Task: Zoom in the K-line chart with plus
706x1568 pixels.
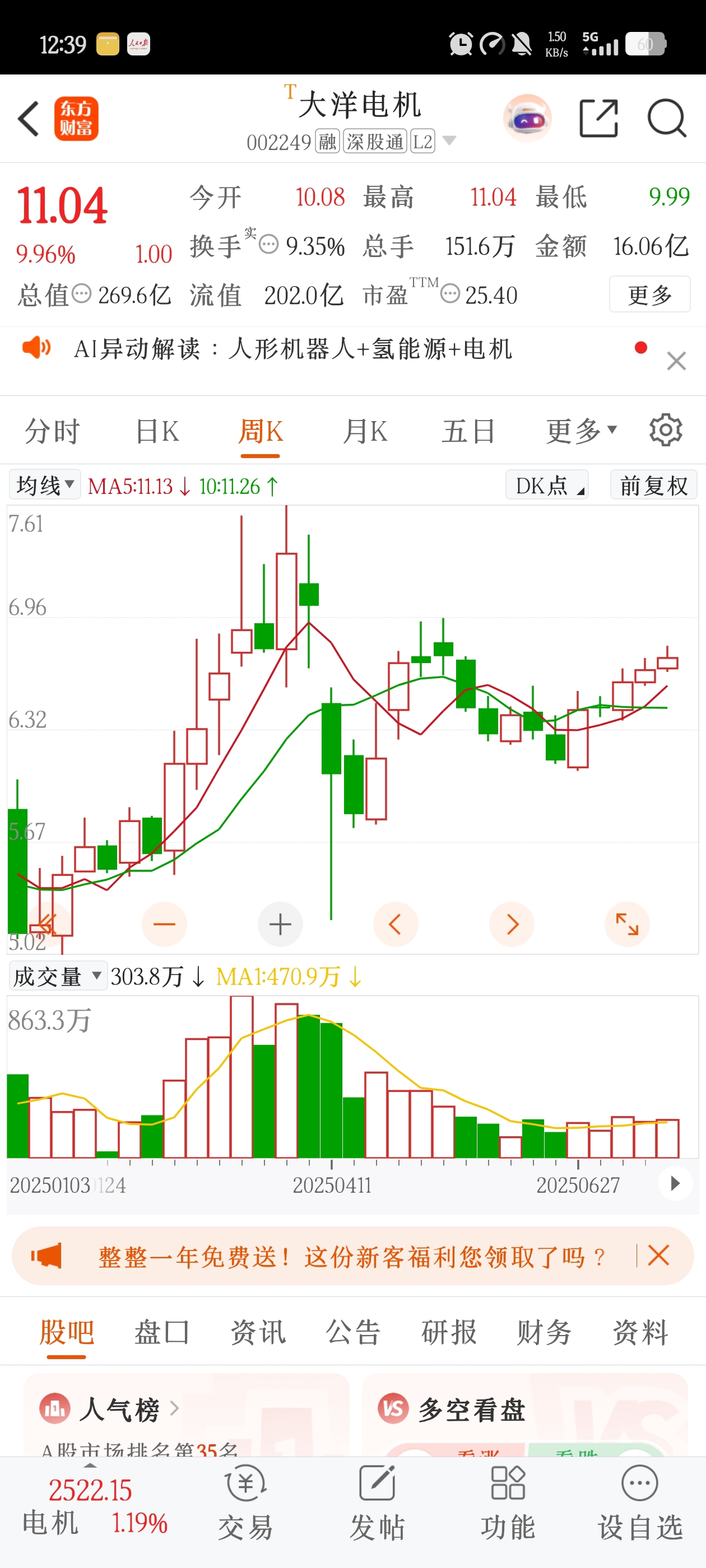Action: pos(280,924)
